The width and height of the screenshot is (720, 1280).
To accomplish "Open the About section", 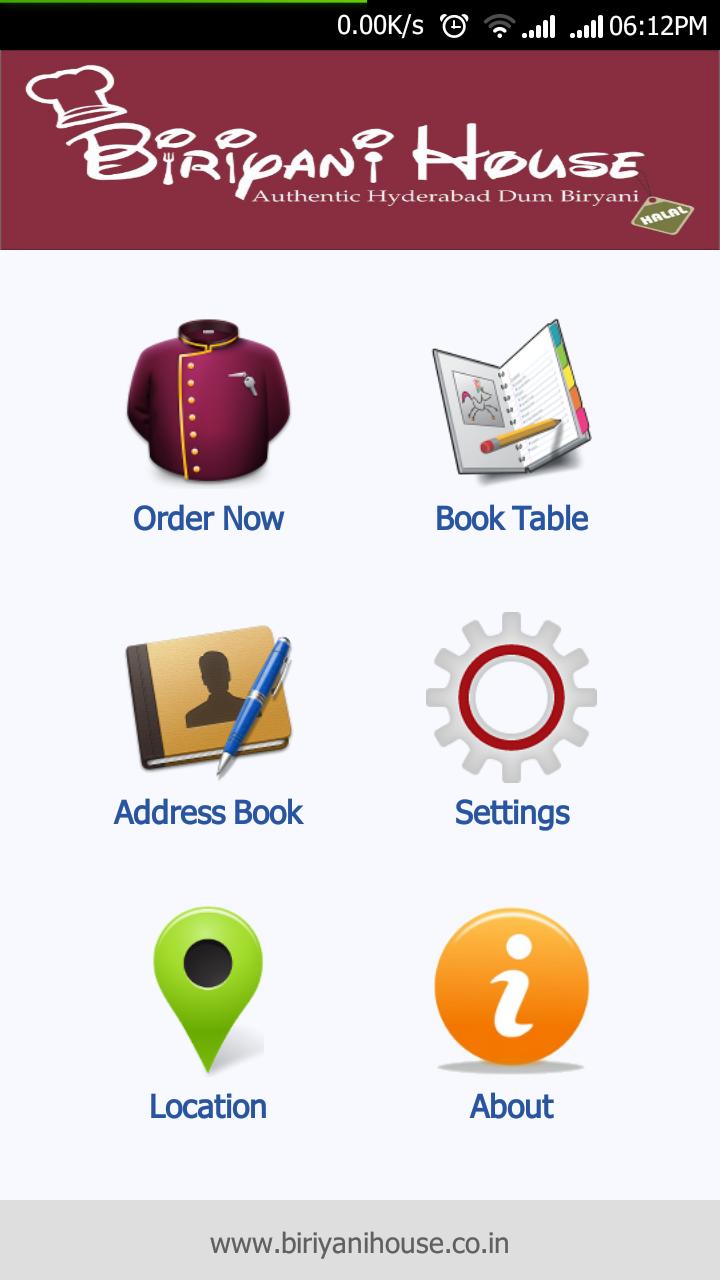I will (511, 1015).
